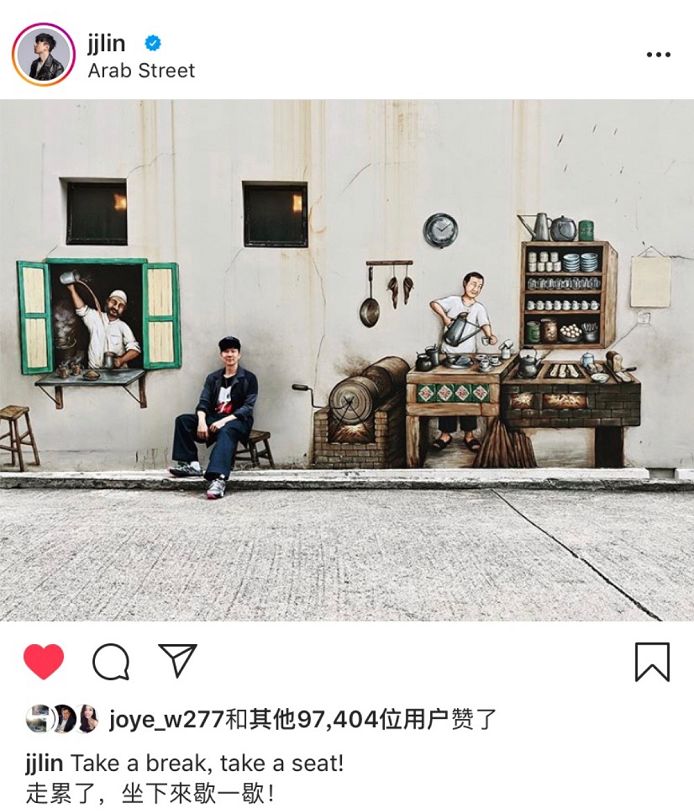
Task: Unlike the post with the red heart
Action: [43, 661]
